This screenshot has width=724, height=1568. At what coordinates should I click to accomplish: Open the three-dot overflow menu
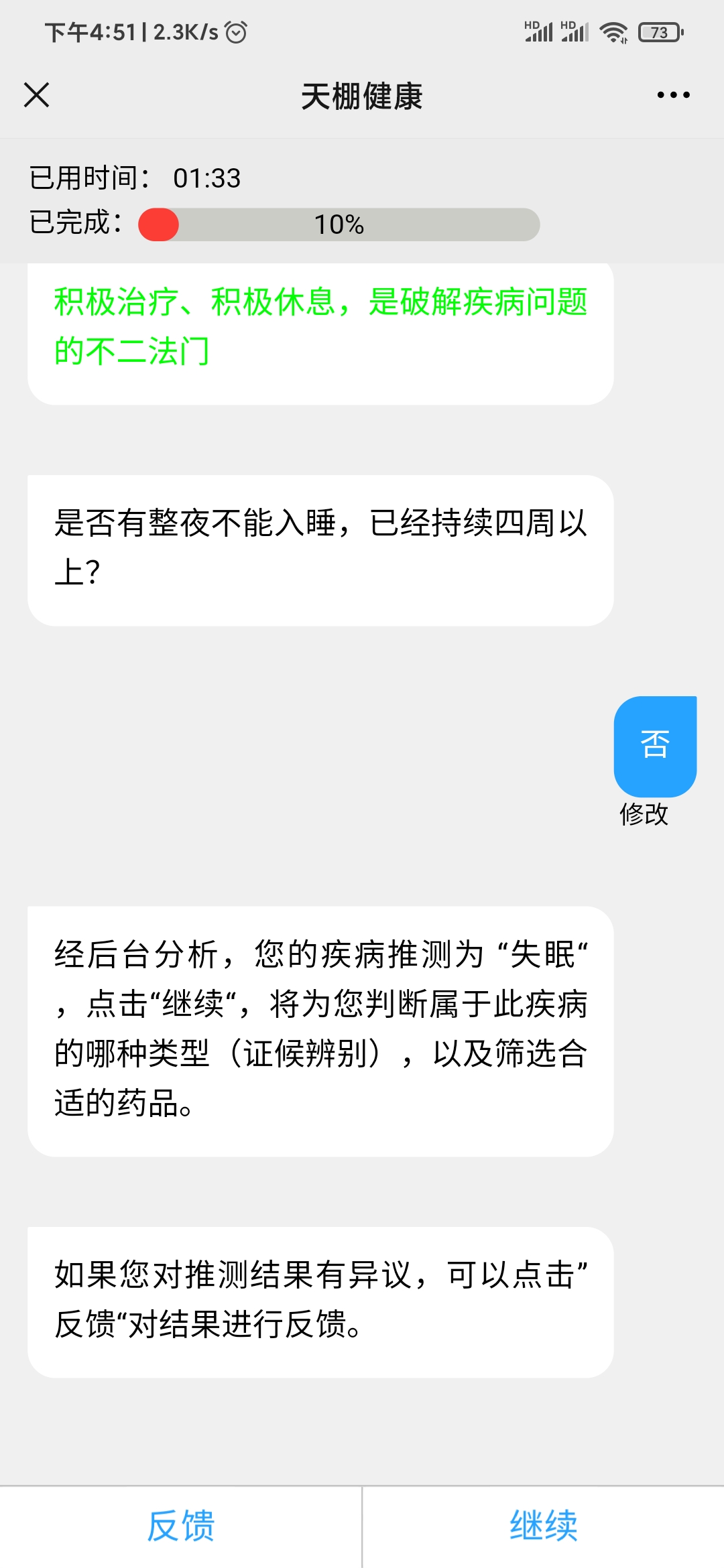673,95
